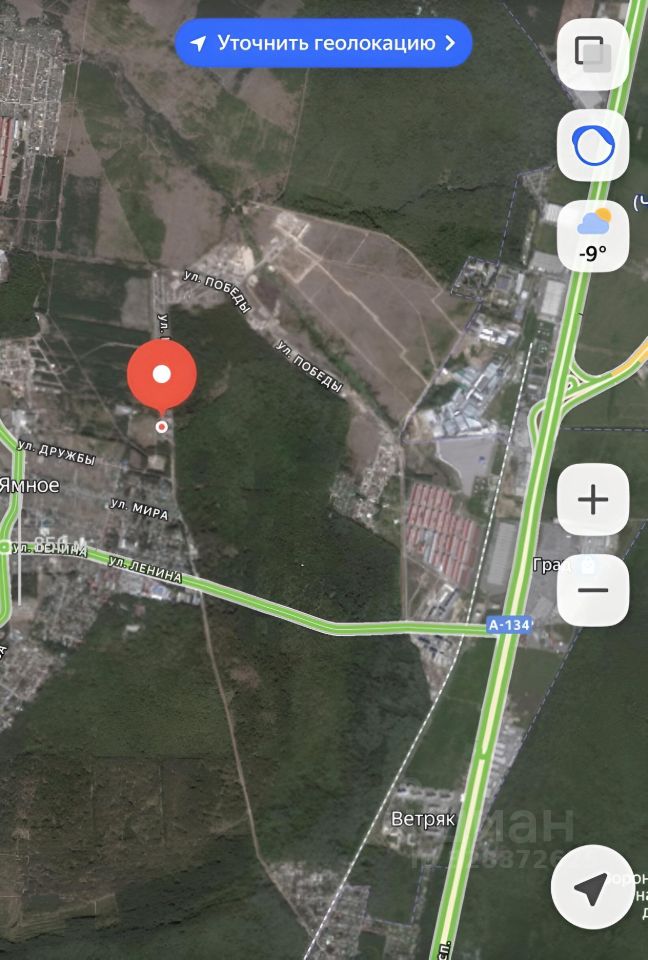Select the red location pin

pos(161,377)
